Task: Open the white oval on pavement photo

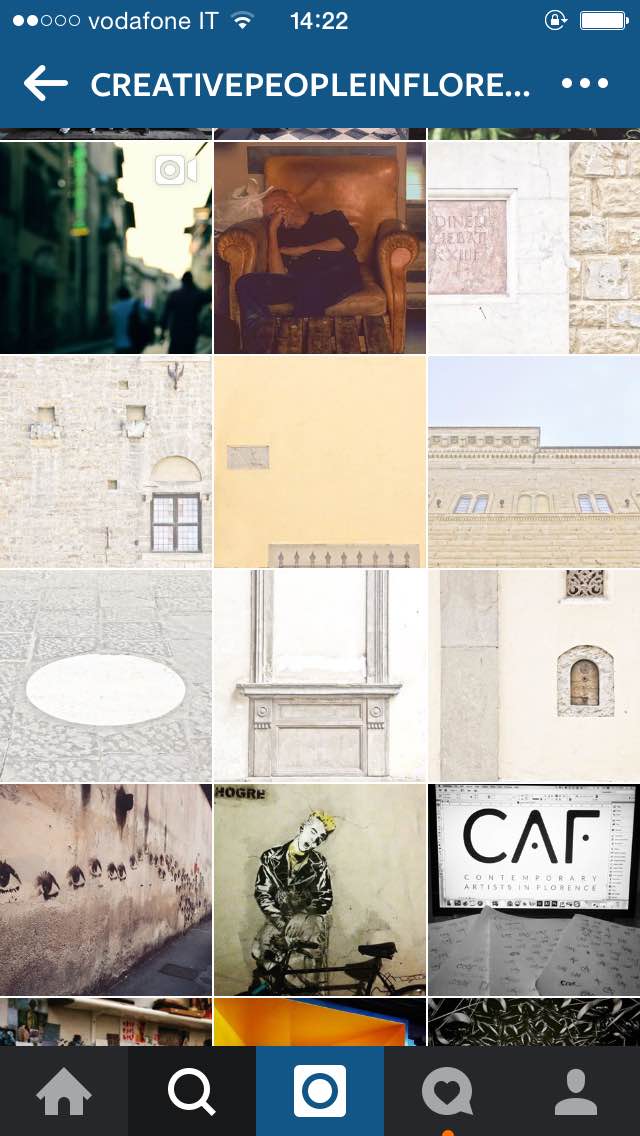Action: coord(105,676)
